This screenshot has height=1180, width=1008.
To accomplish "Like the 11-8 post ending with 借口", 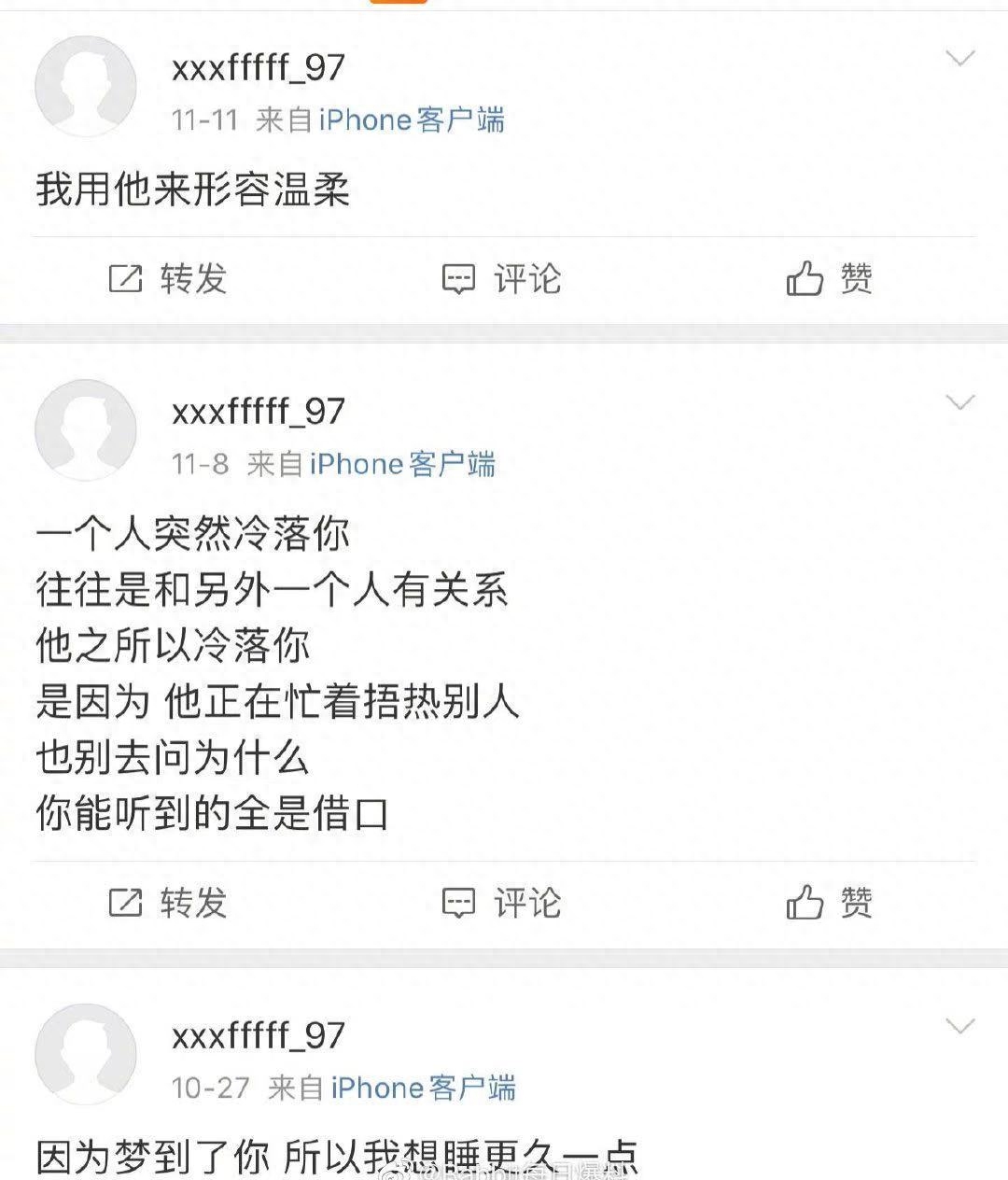I will click(829, 902).
